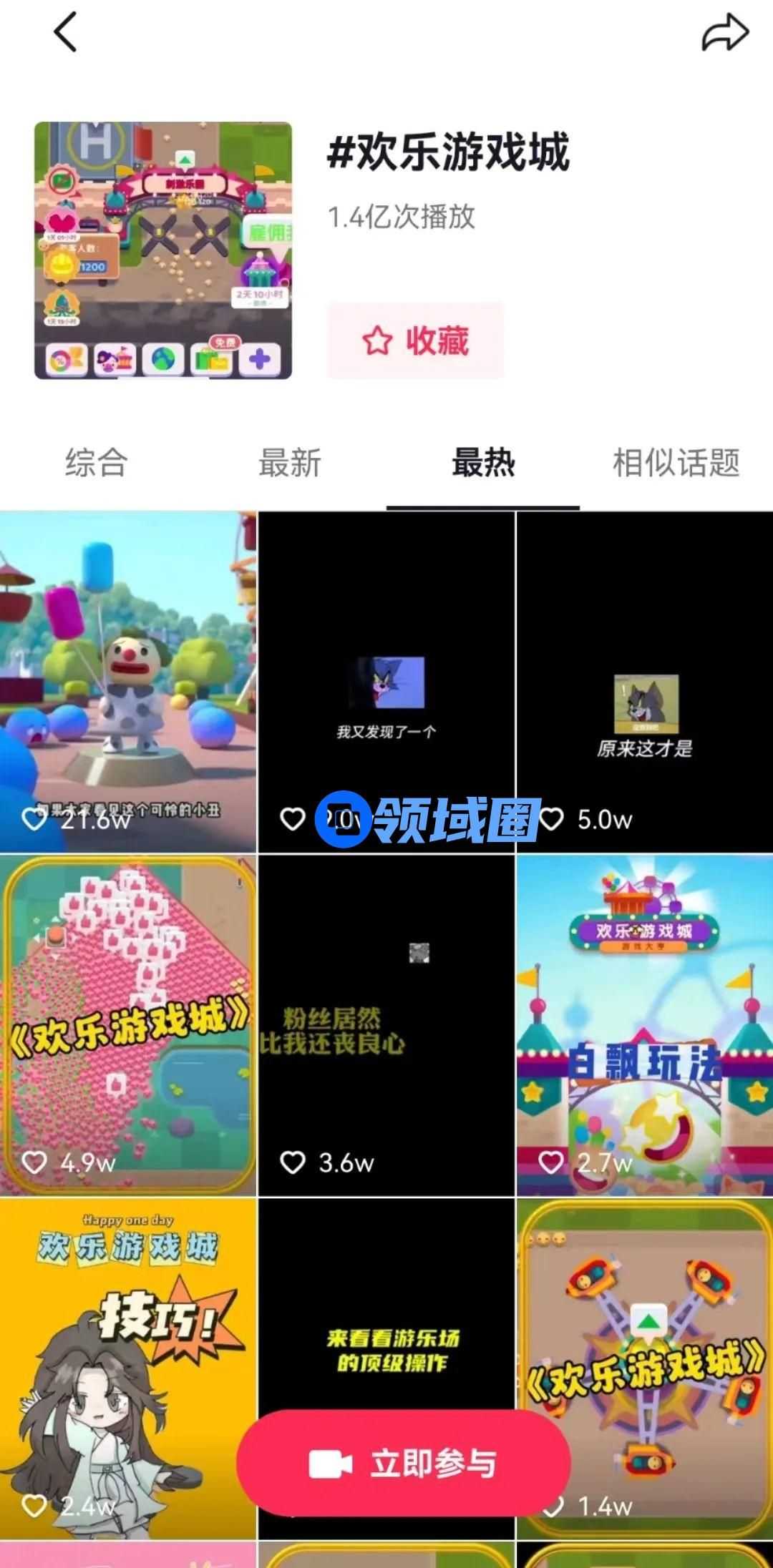Share this hashtag page
773x1568 pixels.
[724, 33]
